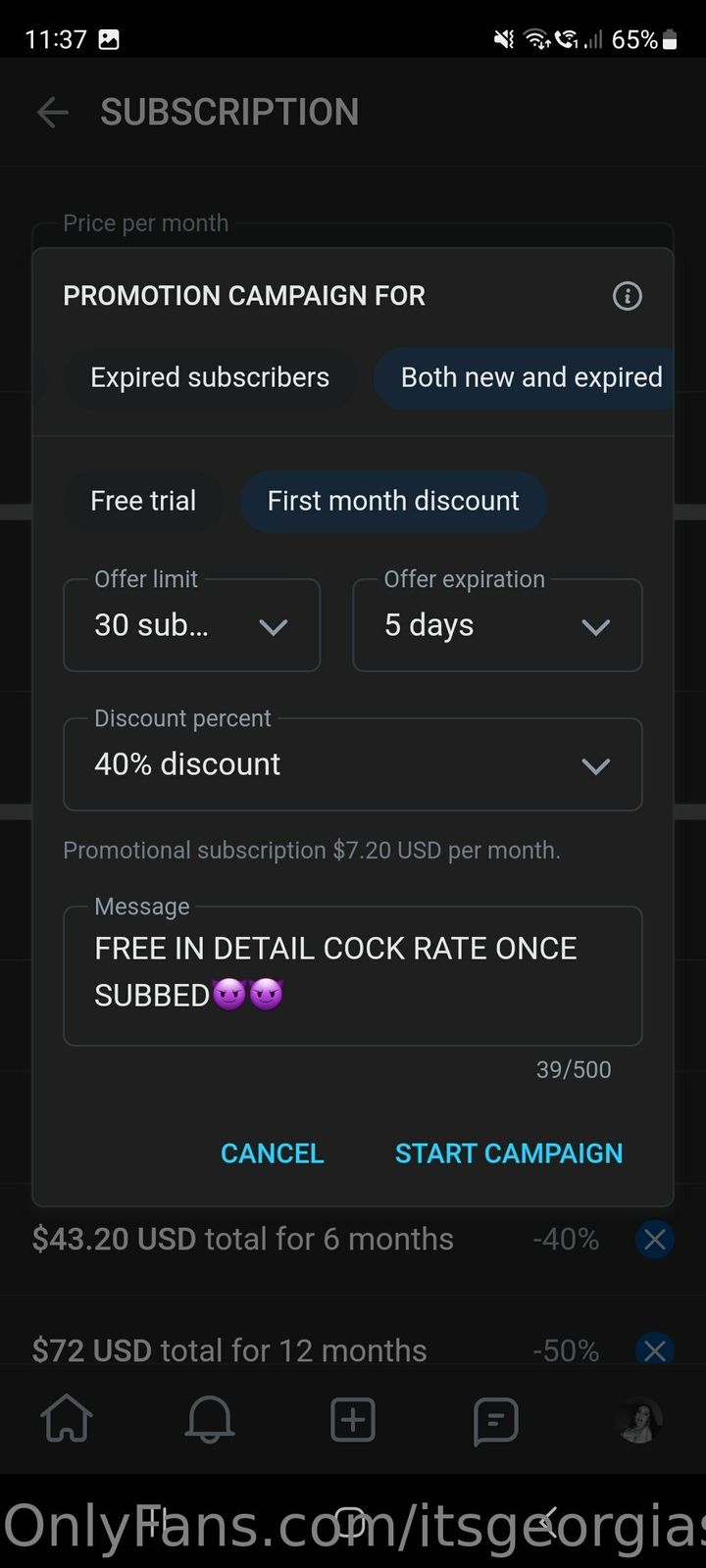Switch to Free trial offer type
Screen dimensions: 706x1568
click(143, 501)
